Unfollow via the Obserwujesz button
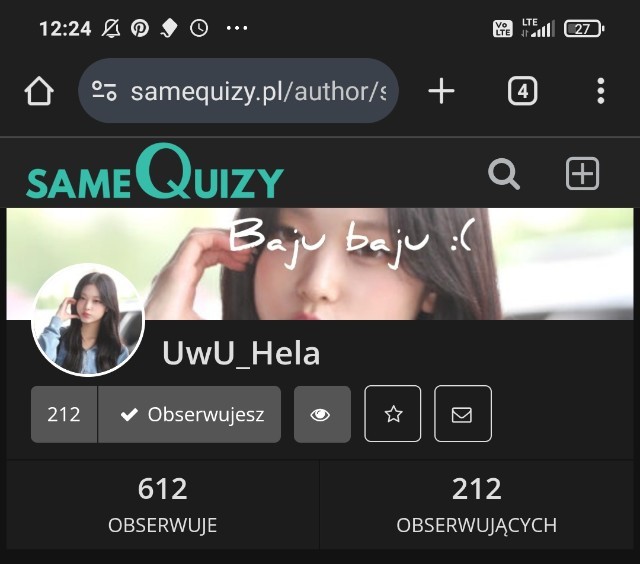The width and height of the screenshot is (640, 564). (x=189, y=414)
